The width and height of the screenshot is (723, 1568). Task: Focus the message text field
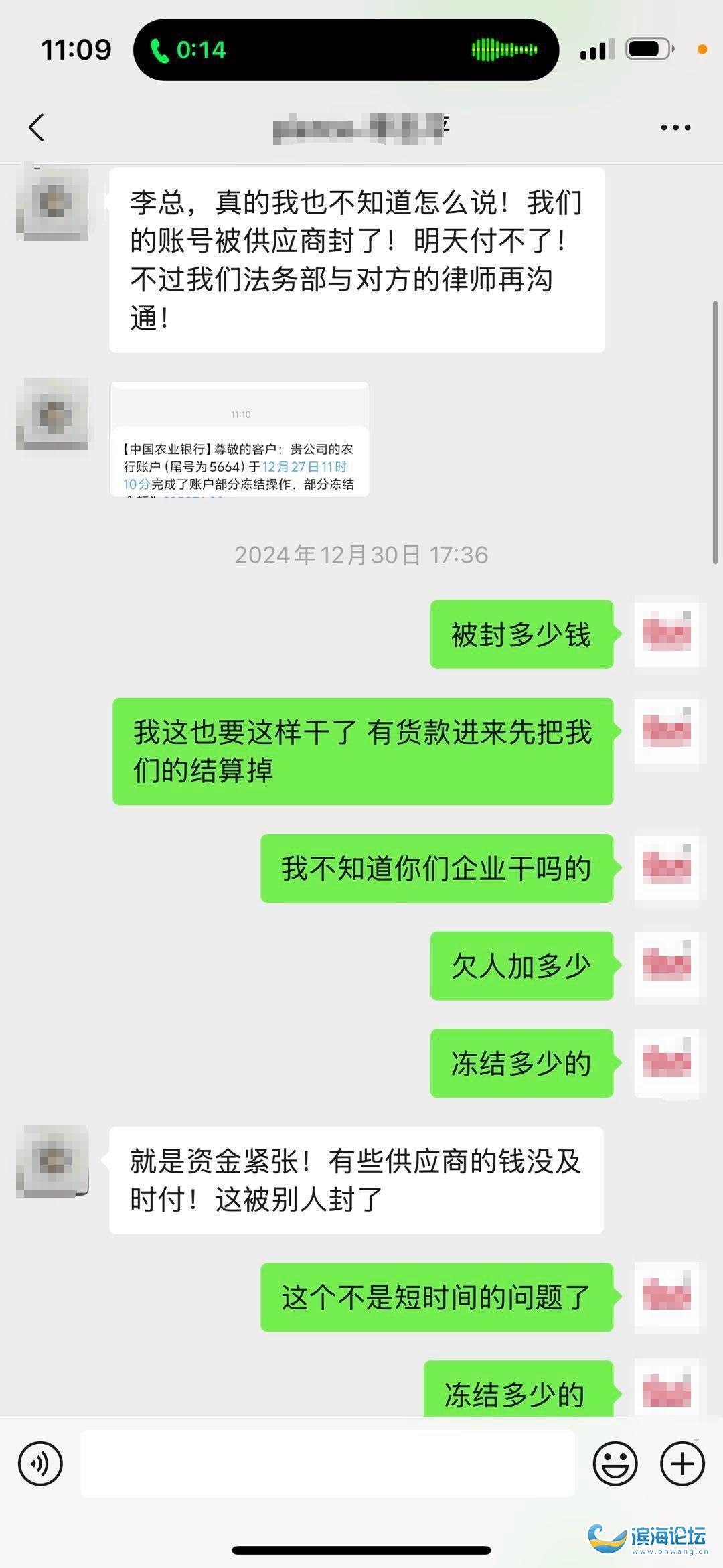click(328, 1464)
